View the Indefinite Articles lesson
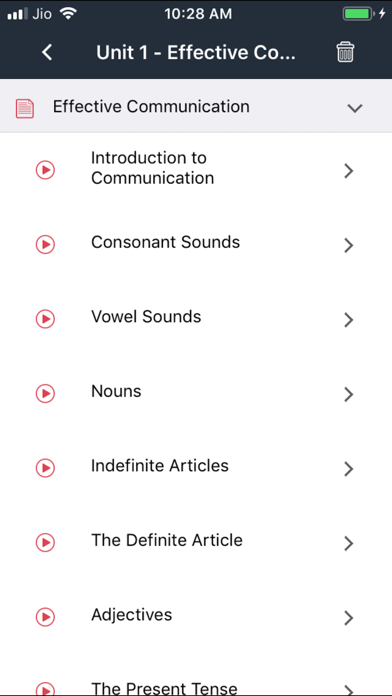Viewport: 392px width, 696px height. (196, 467)
